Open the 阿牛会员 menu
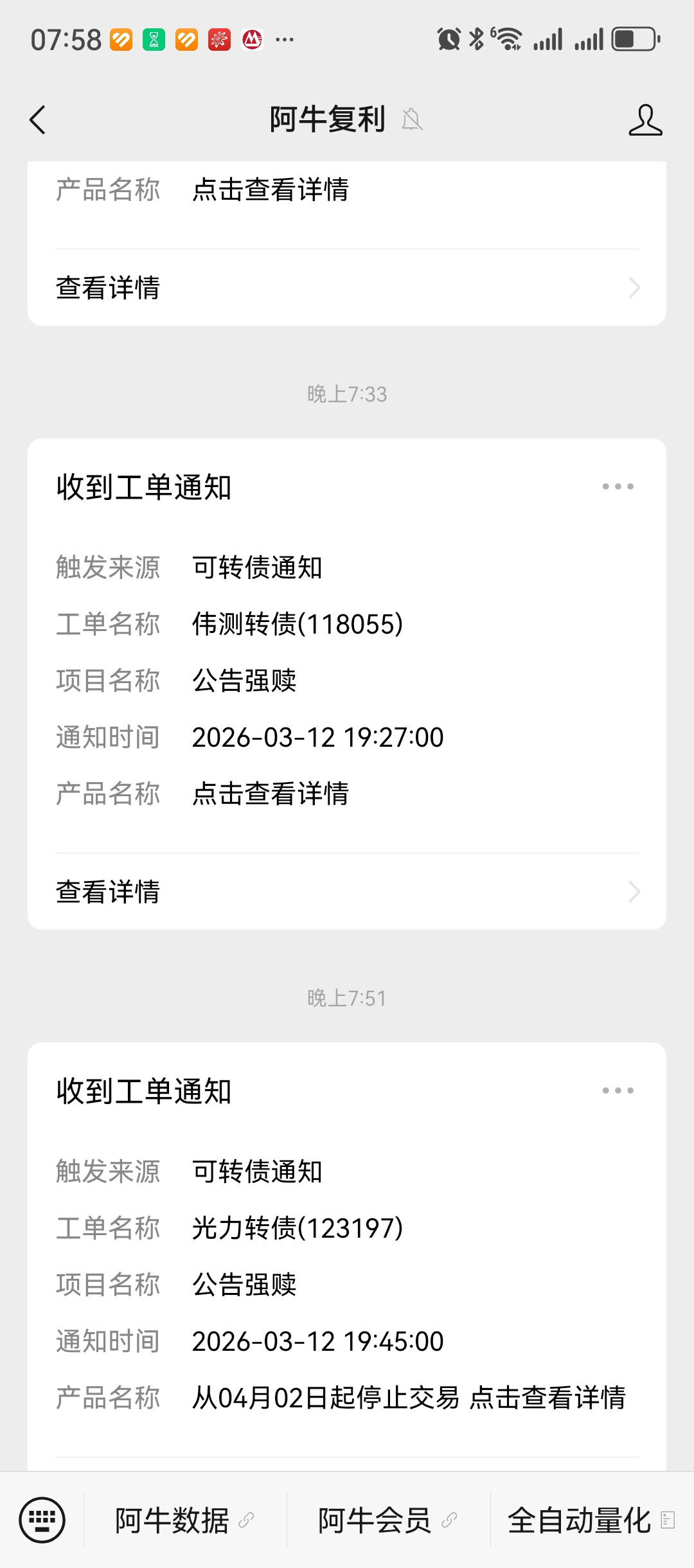 pos(387,1520)
